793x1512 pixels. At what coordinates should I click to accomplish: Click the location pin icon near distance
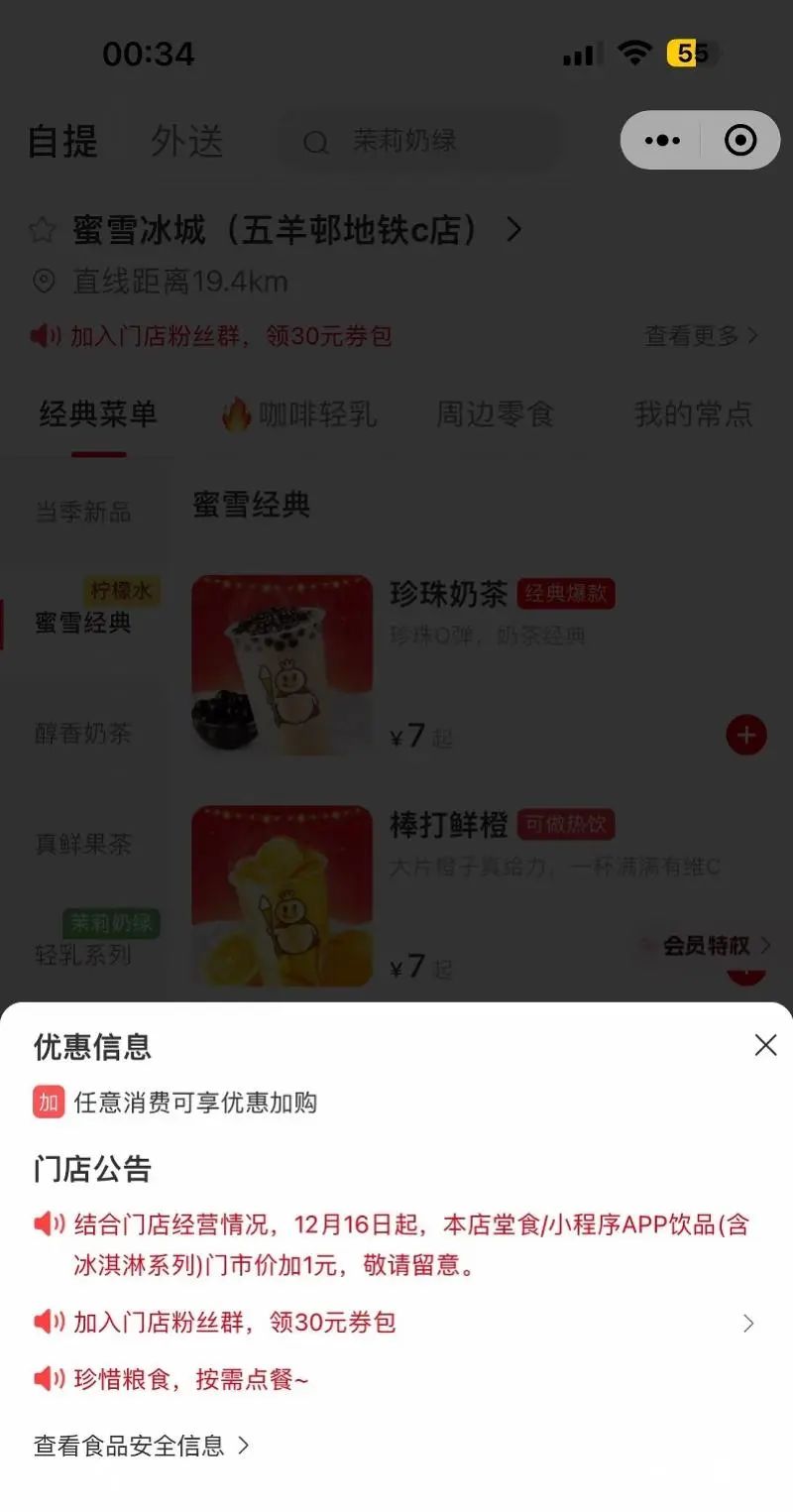[43, 283]
